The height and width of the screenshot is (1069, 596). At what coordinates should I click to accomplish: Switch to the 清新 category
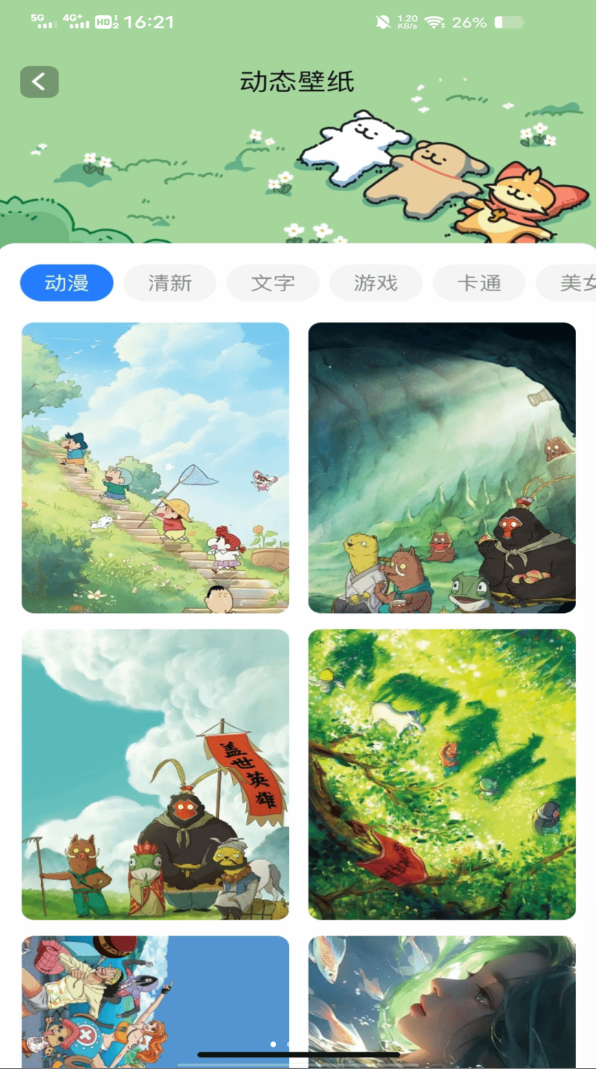pyautogui.click(x=170, y=283)
